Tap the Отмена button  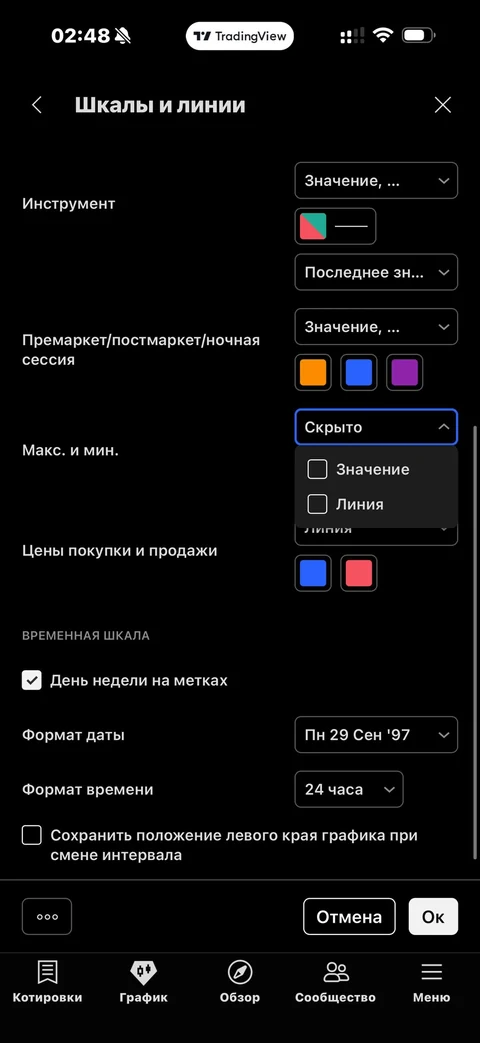click(x=349, y=917)
